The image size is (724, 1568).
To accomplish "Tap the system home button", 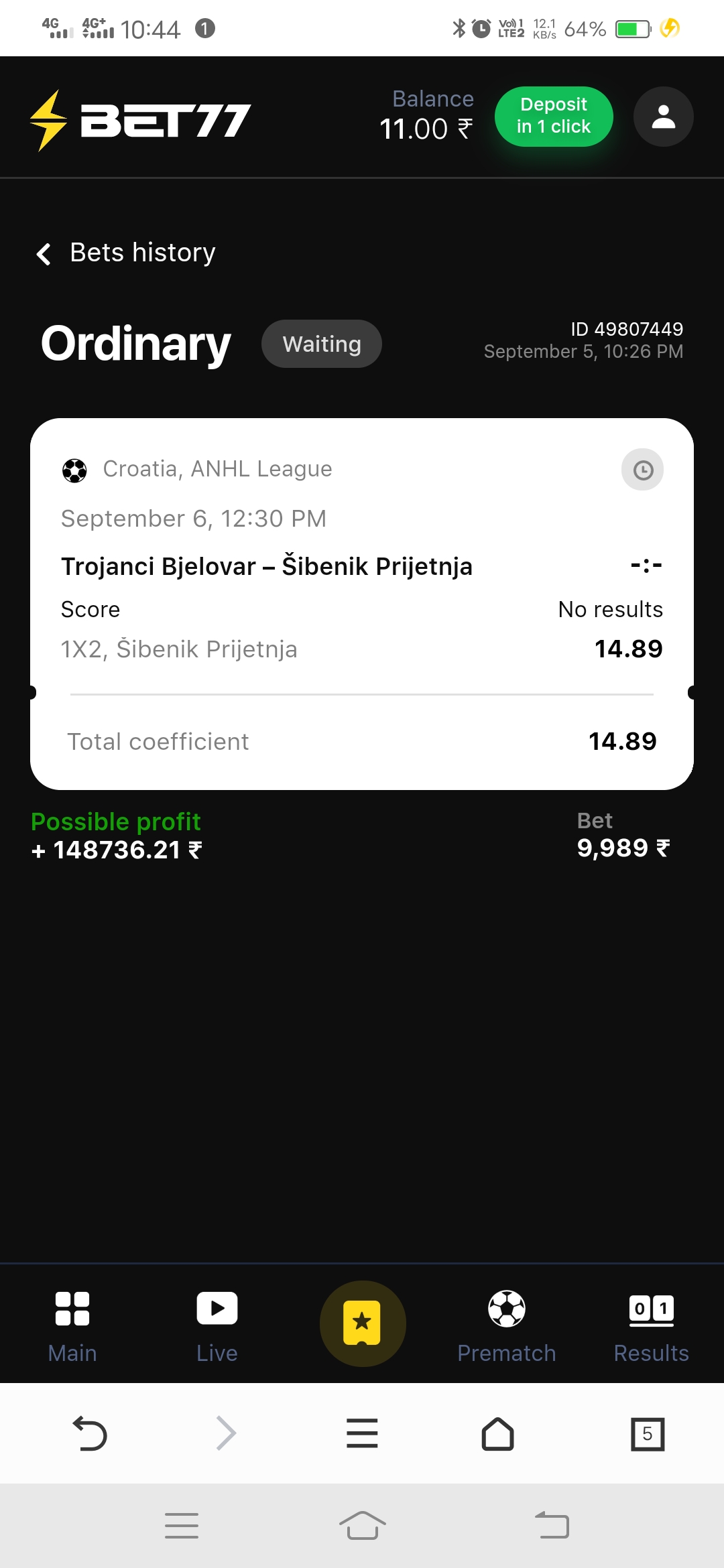I will 362,1526.
